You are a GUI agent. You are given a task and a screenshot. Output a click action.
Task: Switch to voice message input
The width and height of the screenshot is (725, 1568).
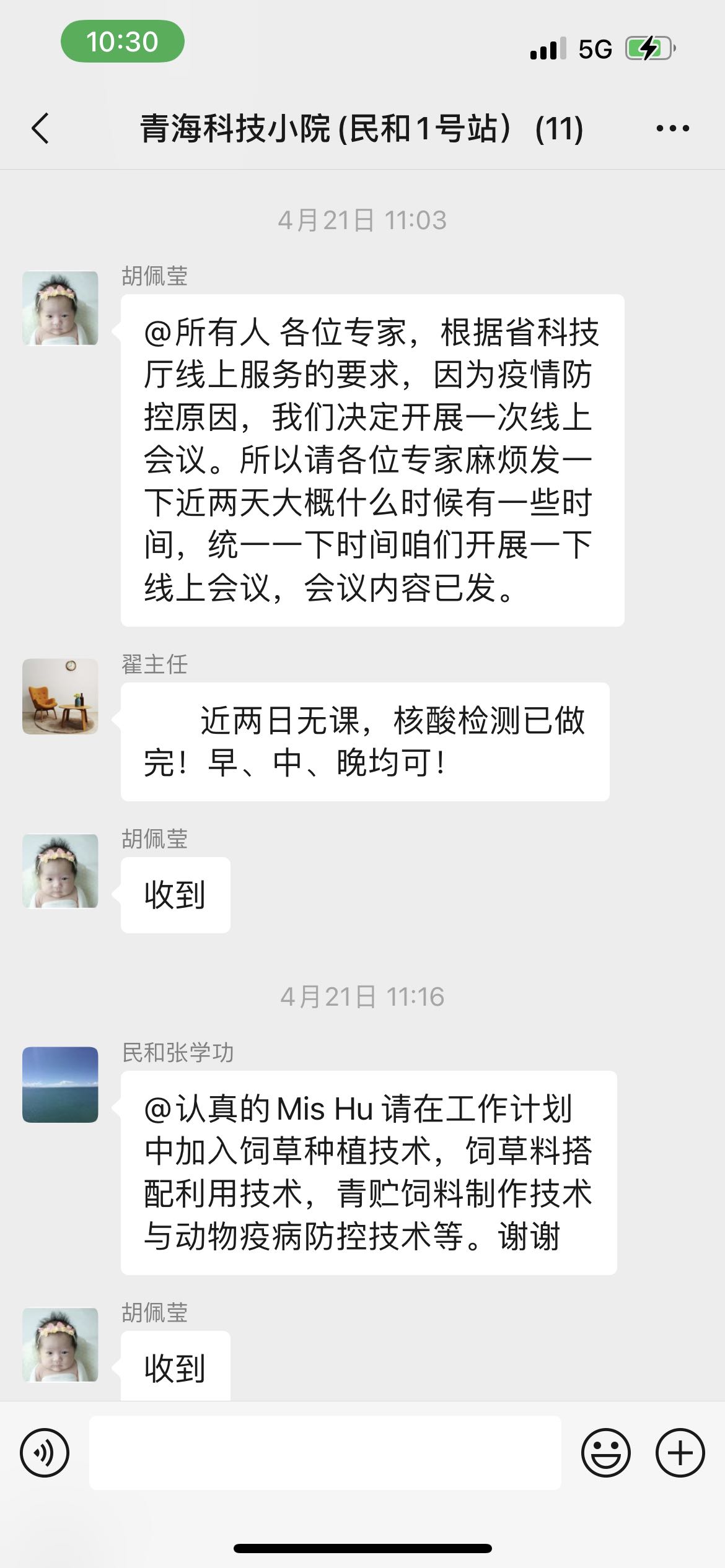coord(45,1453)
